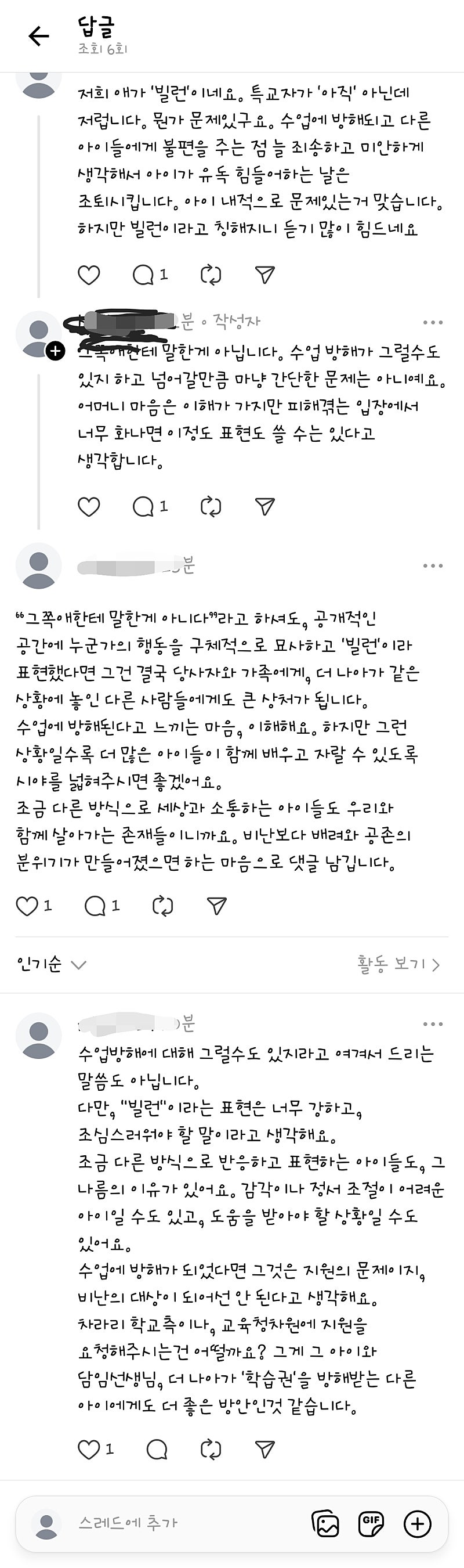Open overflow menu on '그쪽애한테 말한게 아니다' post

click(x=432, y=565)
